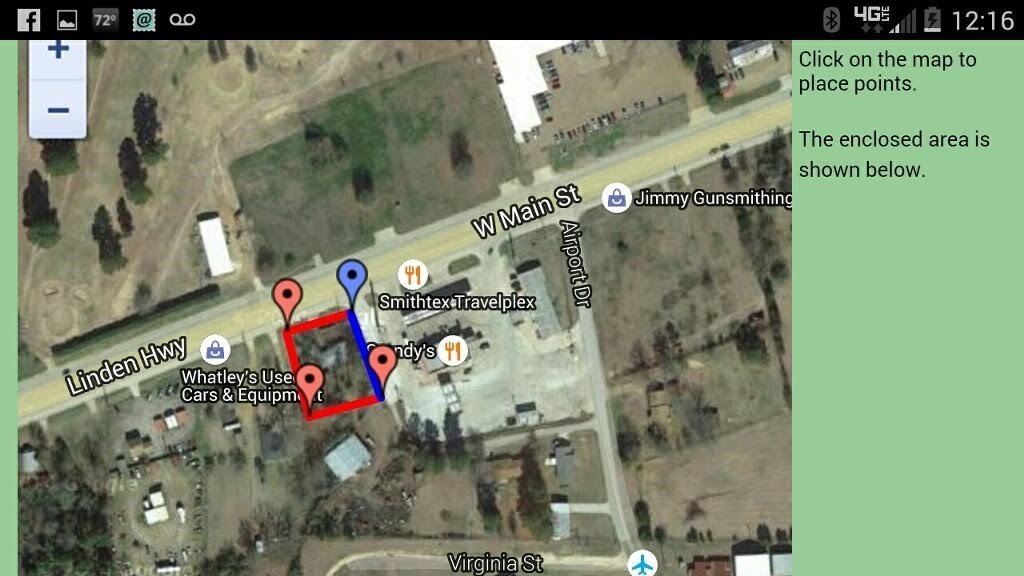The height and width of the screenshot is (576, 1024).
Task: Open the airport place icon
Action: click(x=642, y=563)
